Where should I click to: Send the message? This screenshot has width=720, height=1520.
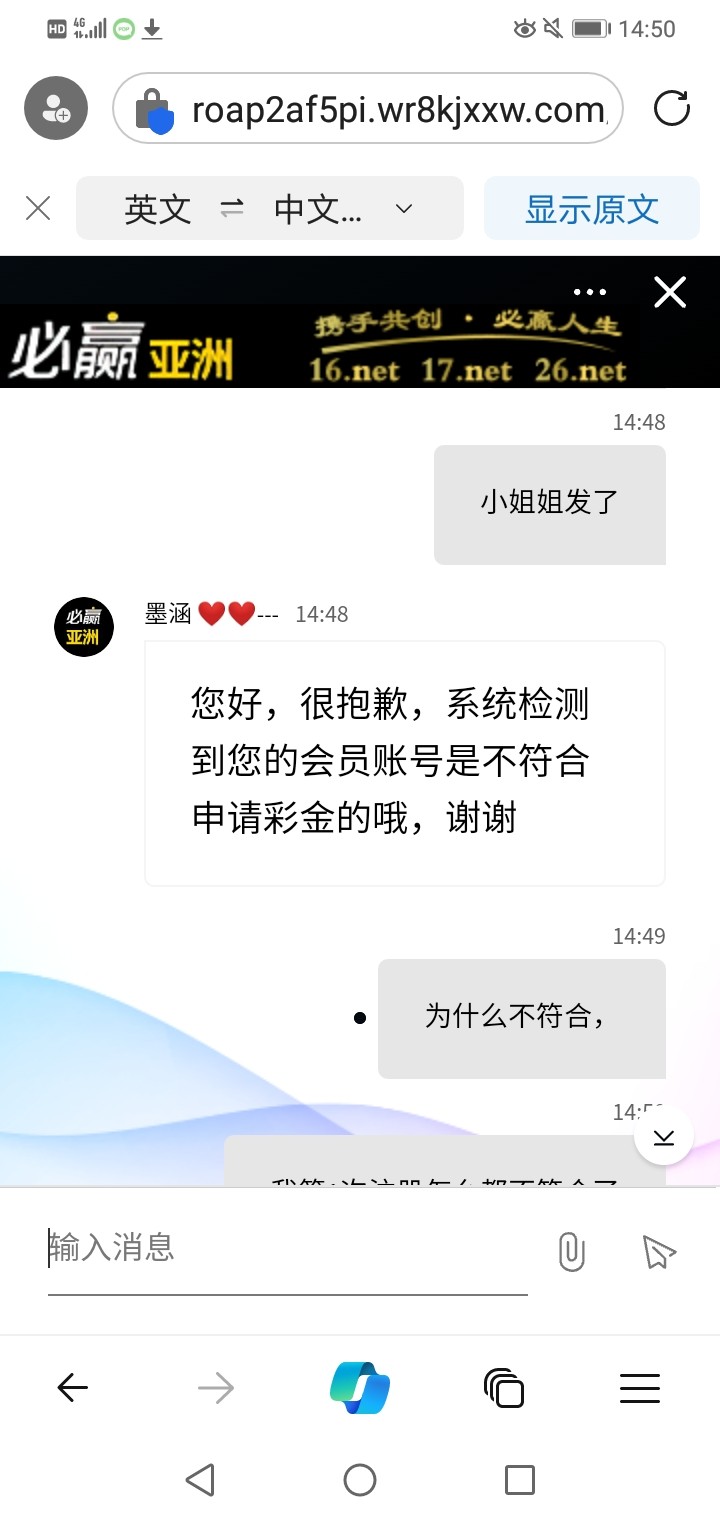[658, 1251]
